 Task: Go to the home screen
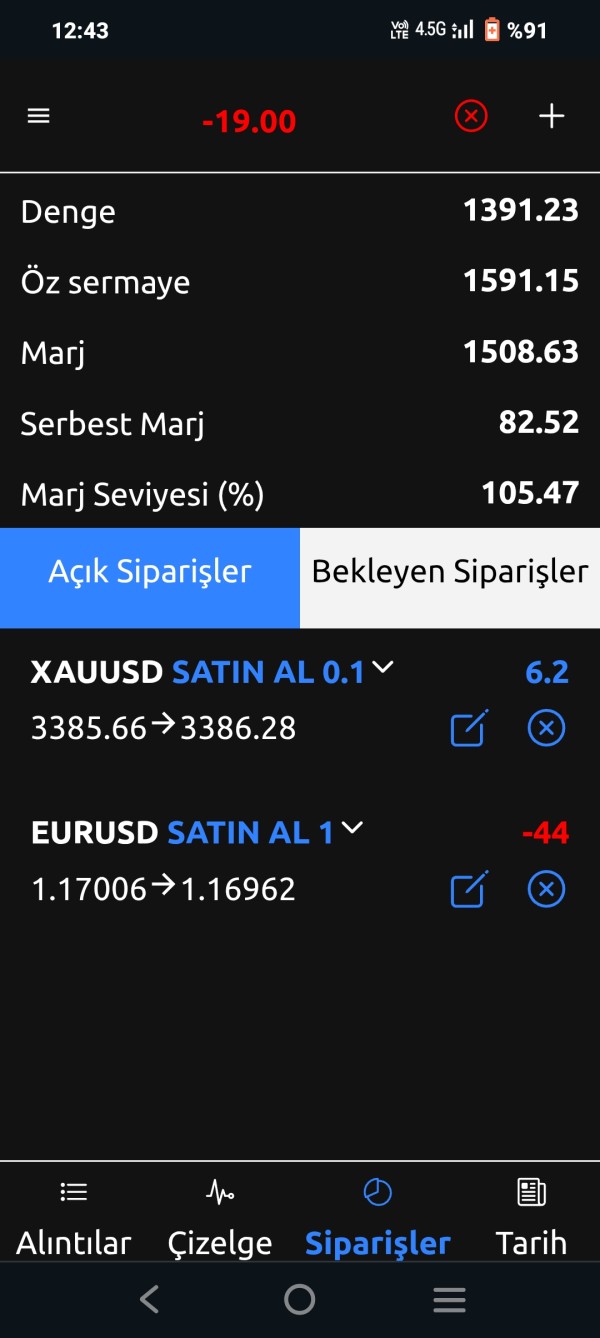tap(300, 1299)
